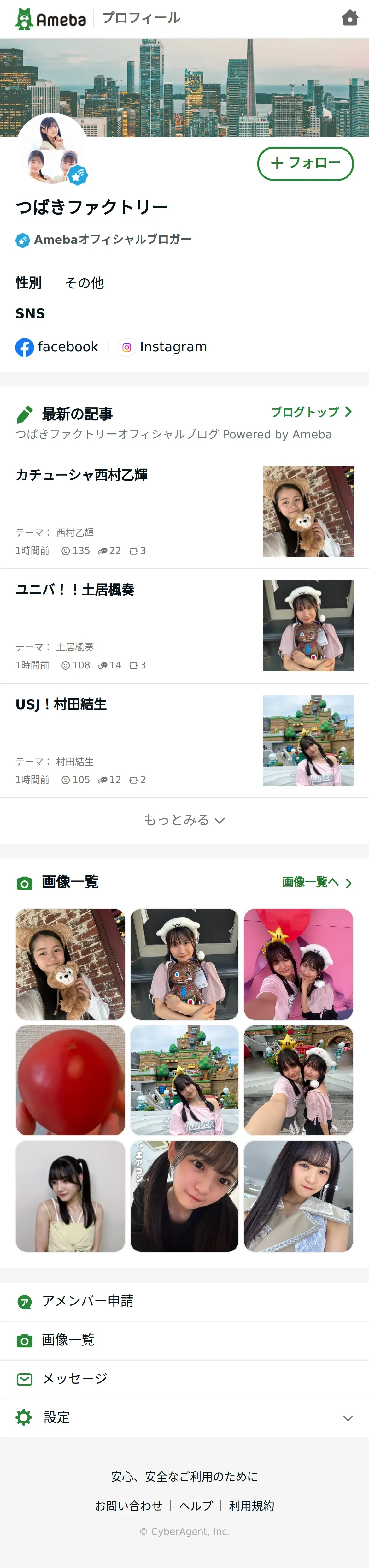Open the メッセージ row

[x=184, y=1378]
